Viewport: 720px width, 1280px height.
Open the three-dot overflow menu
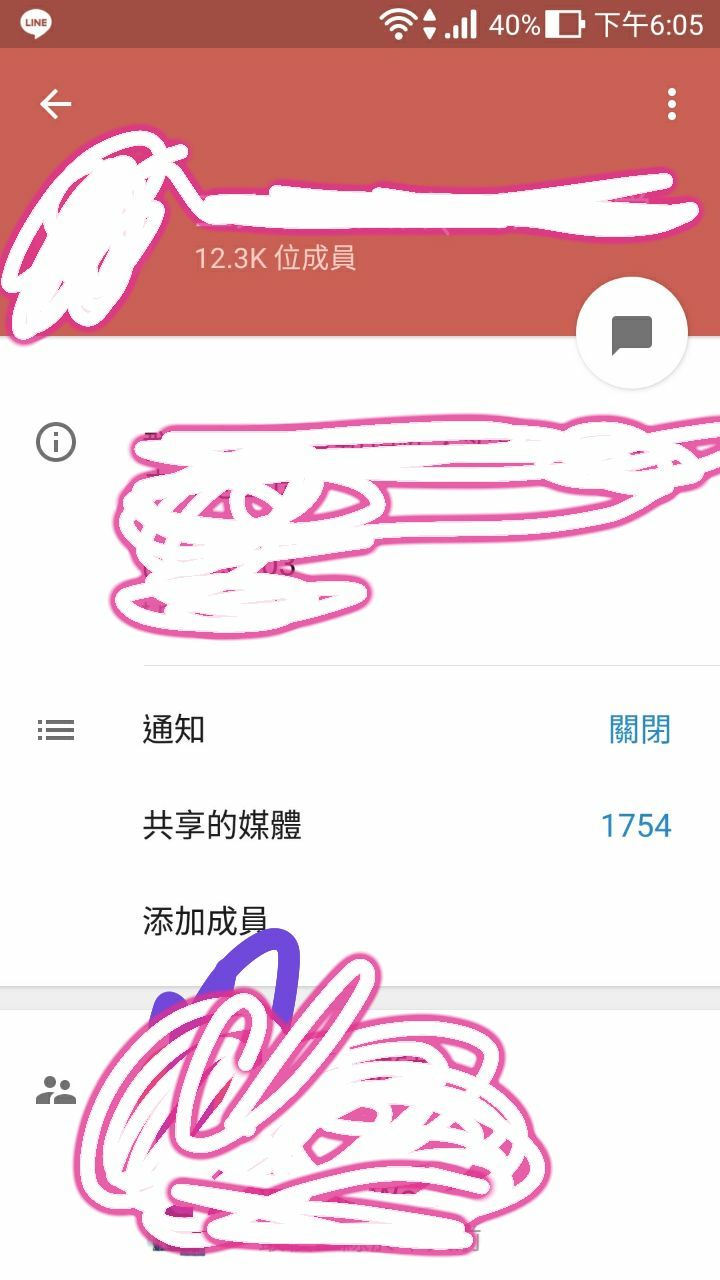click(x=672, y=104)
